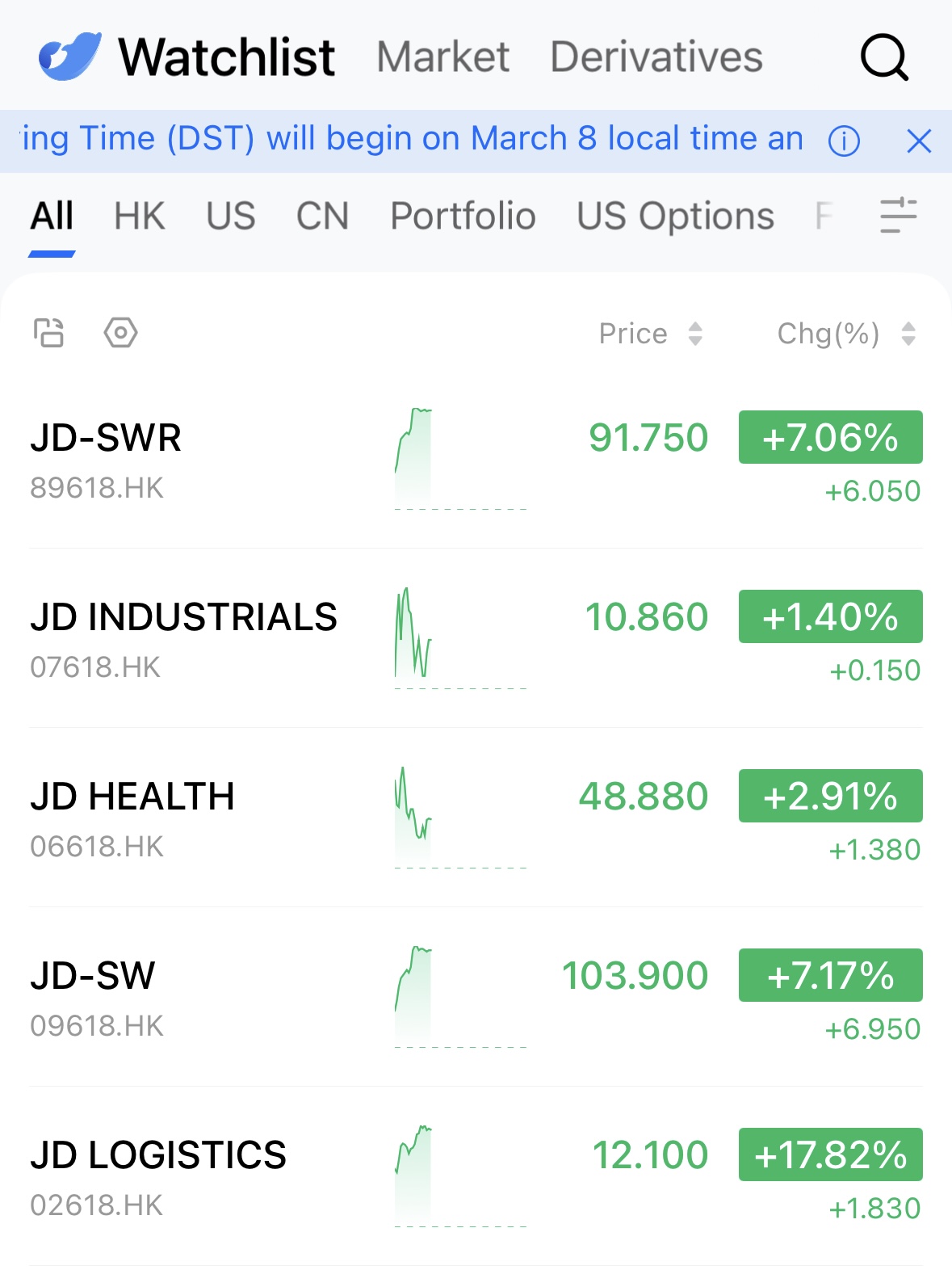
Task: Open the Portfolio tab
Action: pyautogui.click(x=463, y=217)
